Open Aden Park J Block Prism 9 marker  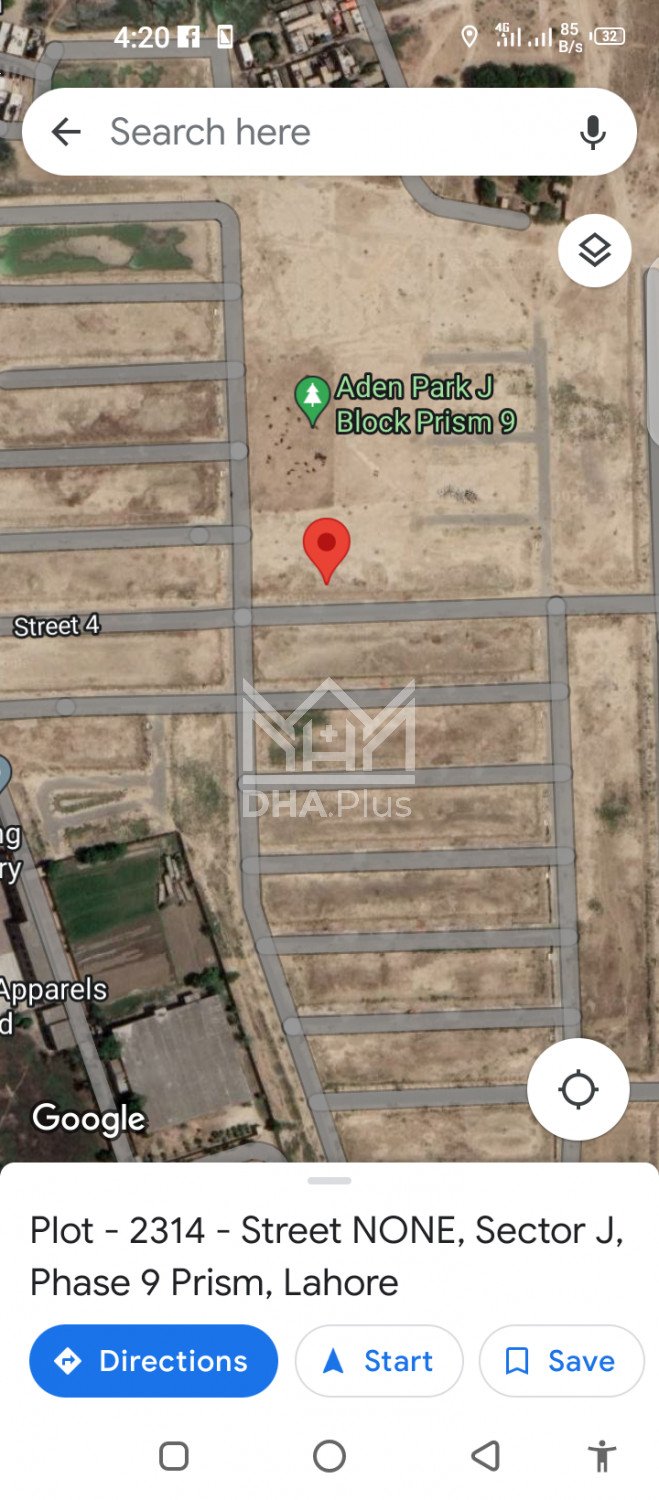tap(313, 399)
